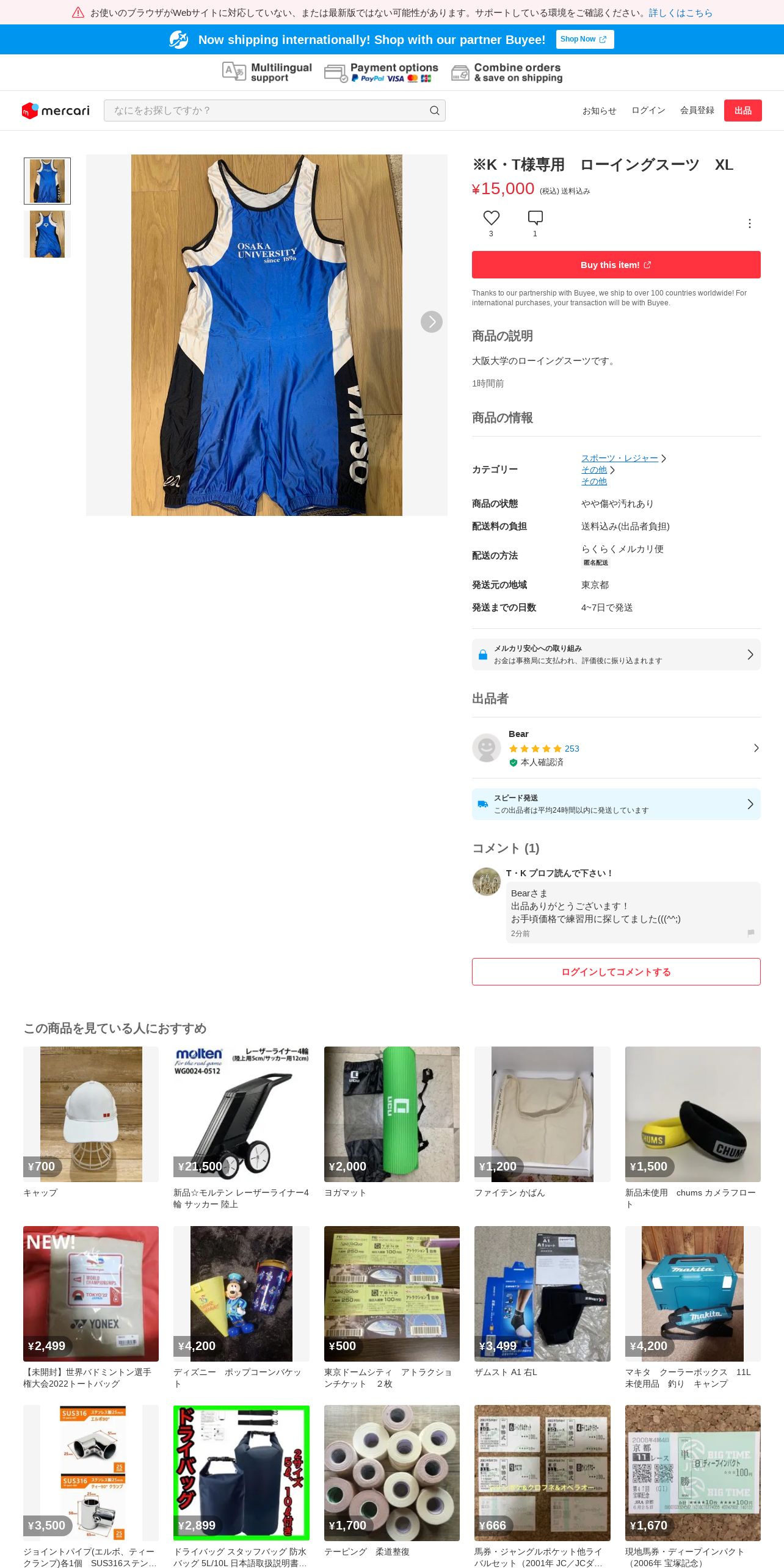The width and height of the screenshot is (784, 1568).
Task: Open the メルカリ安心への取り組み row
Action: [616, 655]
